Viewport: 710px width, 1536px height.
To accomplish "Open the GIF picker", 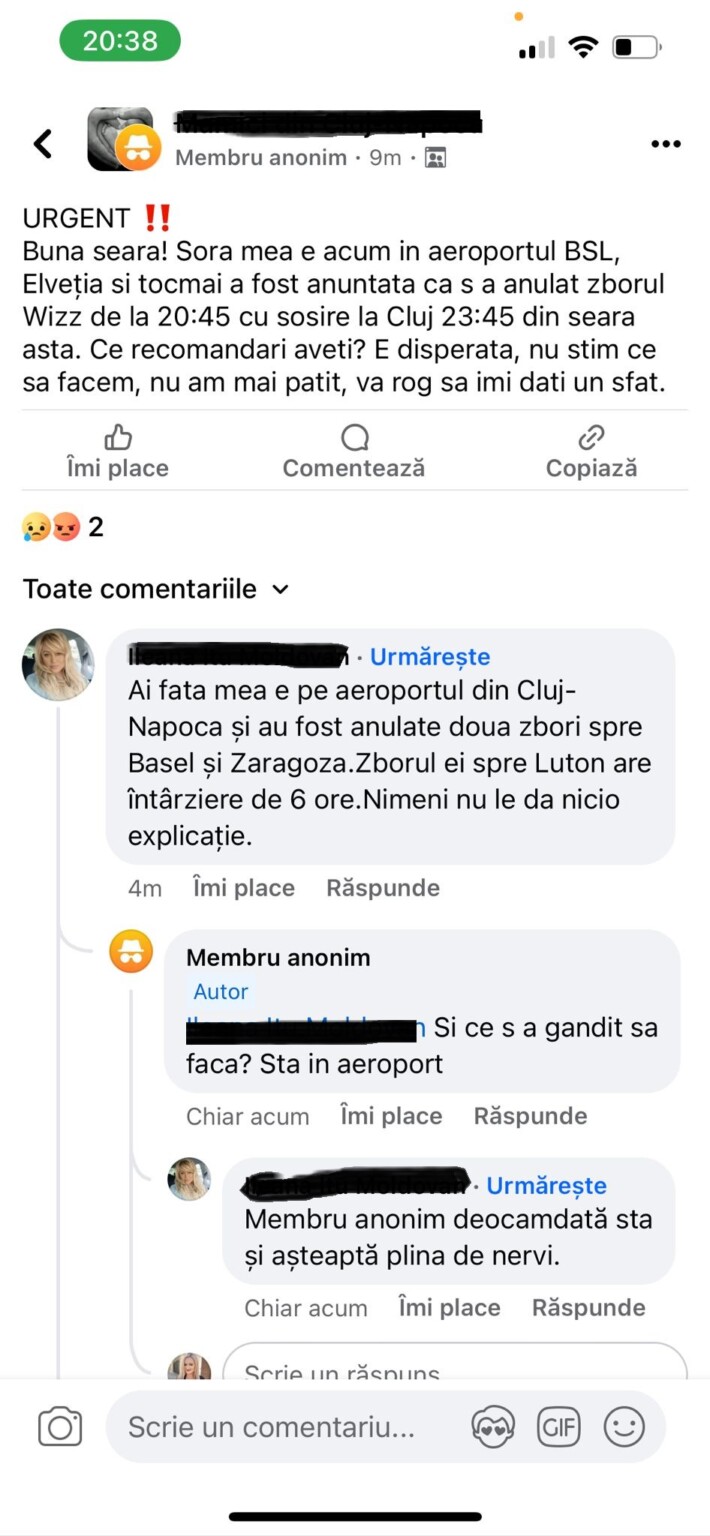I will coord(558,1427).
